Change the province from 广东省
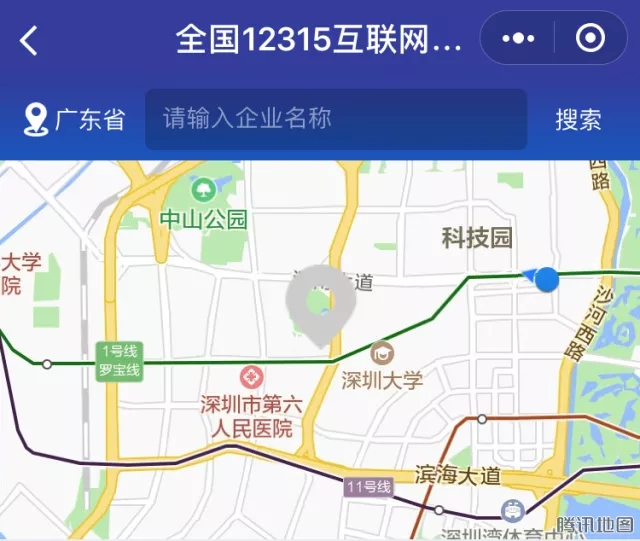Viewport: 640px width, 541px height. click(75, 119)
